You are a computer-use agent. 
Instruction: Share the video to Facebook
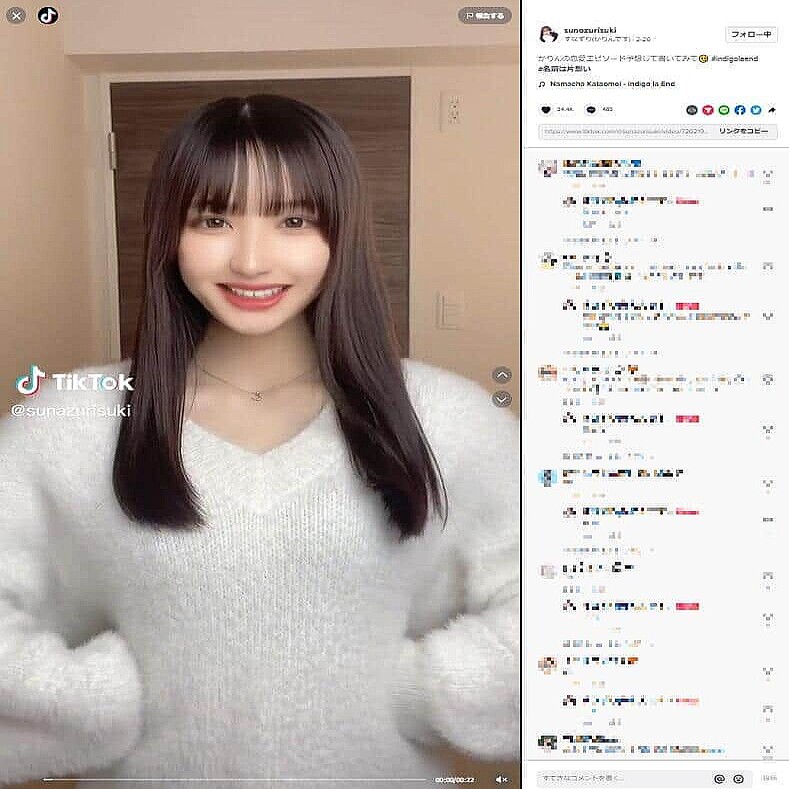point(740,109)
